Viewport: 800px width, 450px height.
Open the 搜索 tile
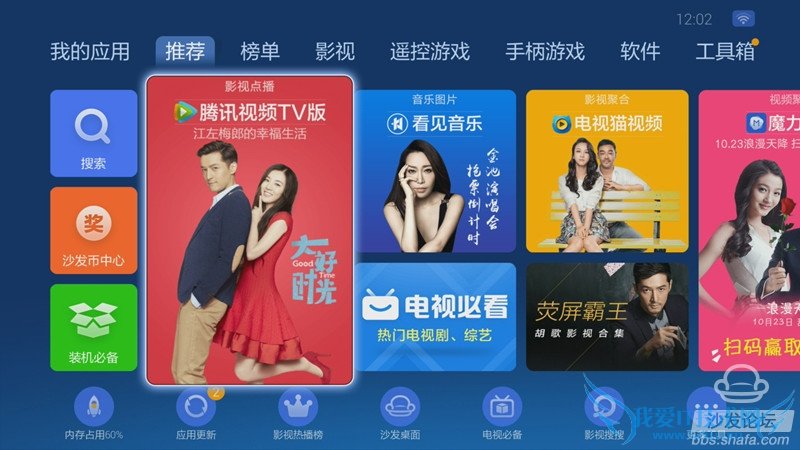(93, 133)
